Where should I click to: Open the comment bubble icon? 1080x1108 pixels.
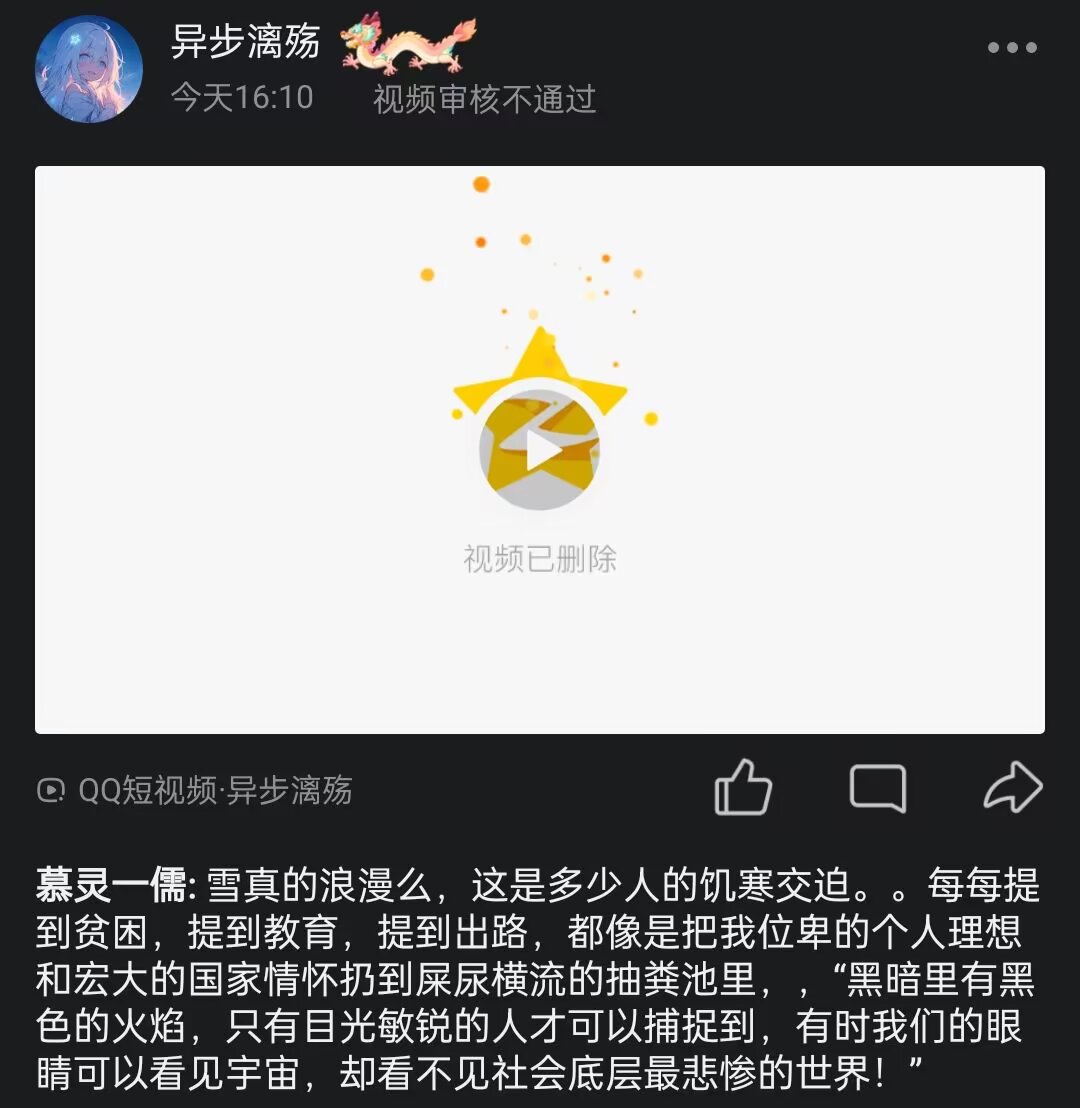click(x=878, y=787)
